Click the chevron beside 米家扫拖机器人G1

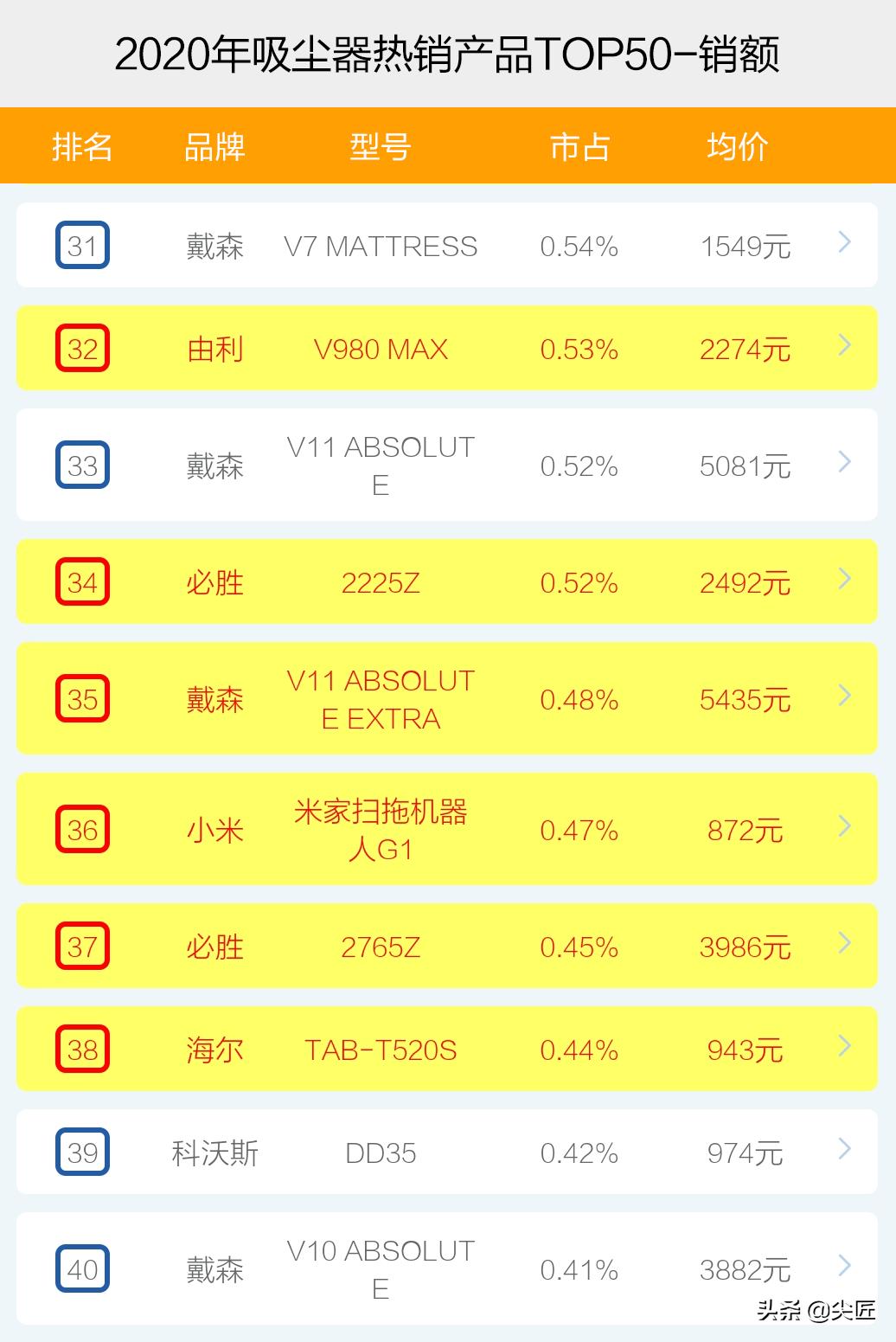tap(842, 828)
